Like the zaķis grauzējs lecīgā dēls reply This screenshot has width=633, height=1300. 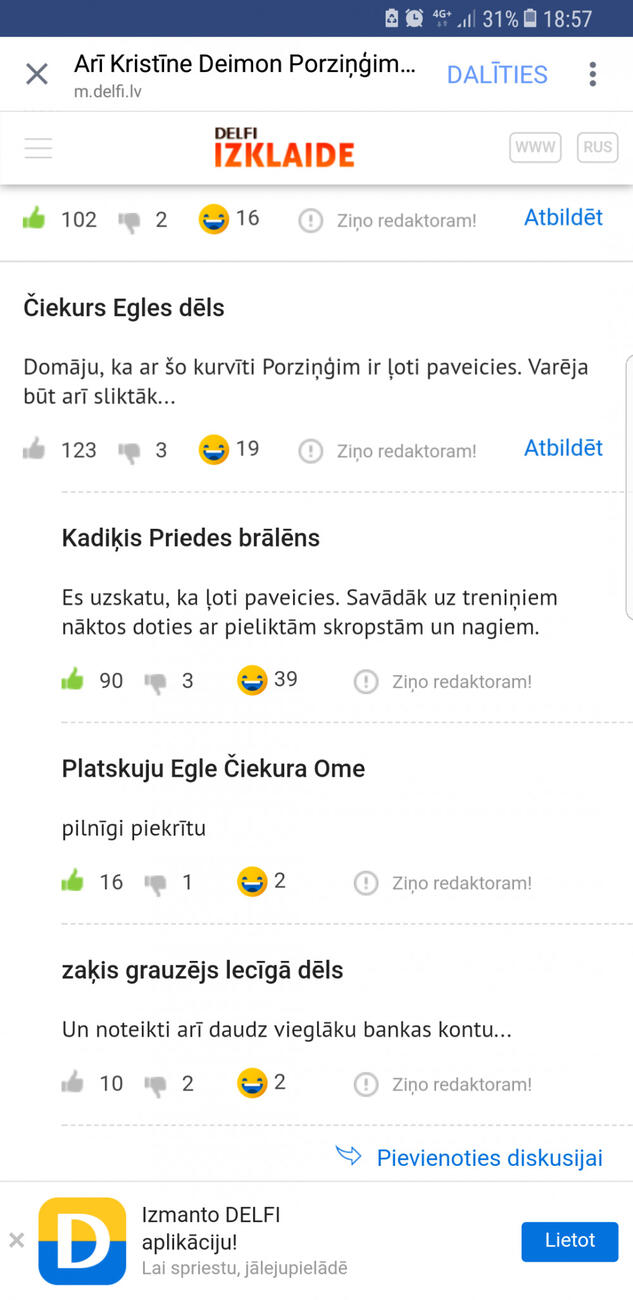tap(73, 1083)
